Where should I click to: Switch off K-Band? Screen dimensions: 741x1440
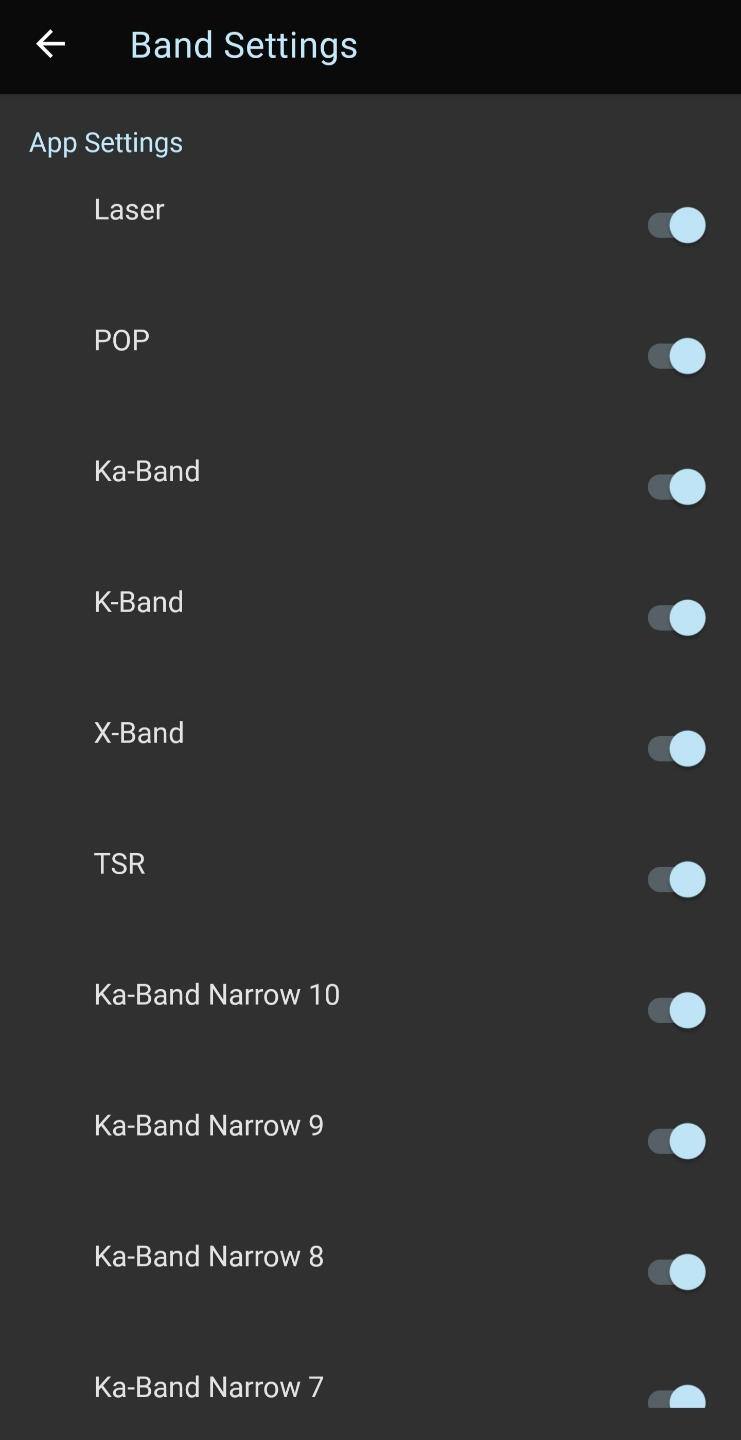pos(676,618)
